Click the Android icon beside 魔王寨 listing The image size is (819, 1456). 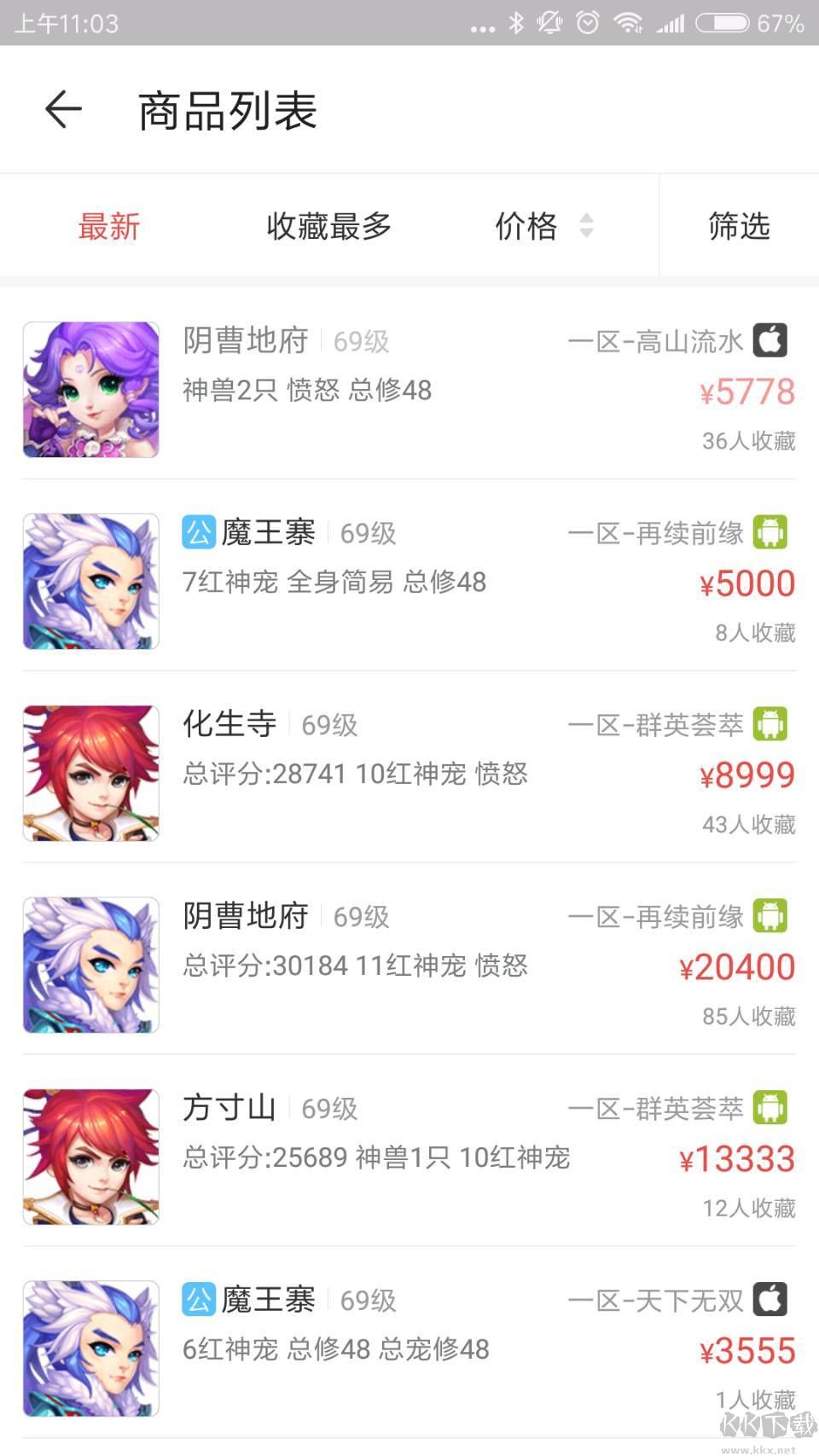pos(770,531)
